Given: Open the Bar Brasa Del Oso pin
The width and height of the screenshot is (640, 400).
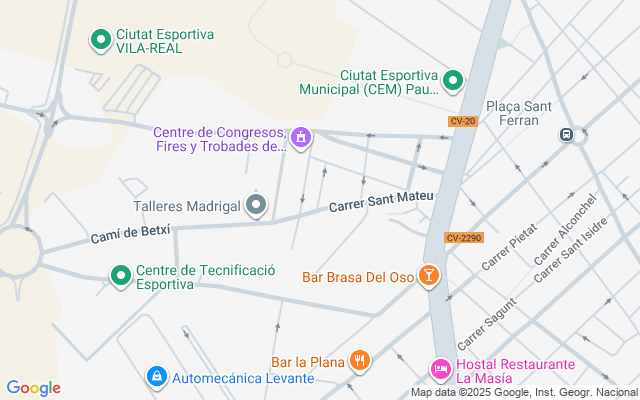Looking at the screenshot, I should point(429,275).
